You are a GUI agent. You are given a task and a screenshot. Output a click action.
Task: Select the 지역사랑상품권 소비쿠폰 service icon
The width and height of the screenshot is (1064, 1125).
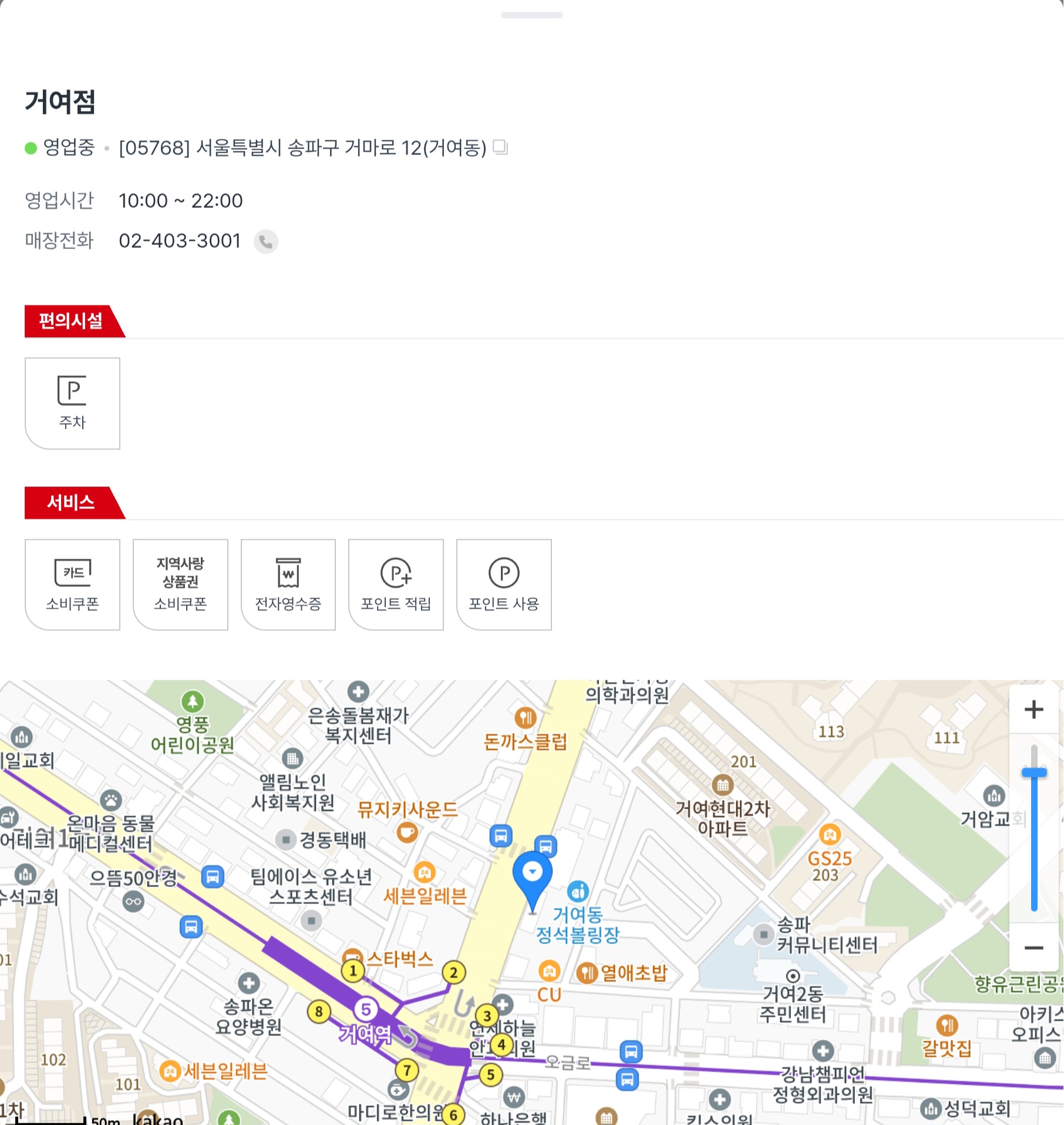click(180, 585)
